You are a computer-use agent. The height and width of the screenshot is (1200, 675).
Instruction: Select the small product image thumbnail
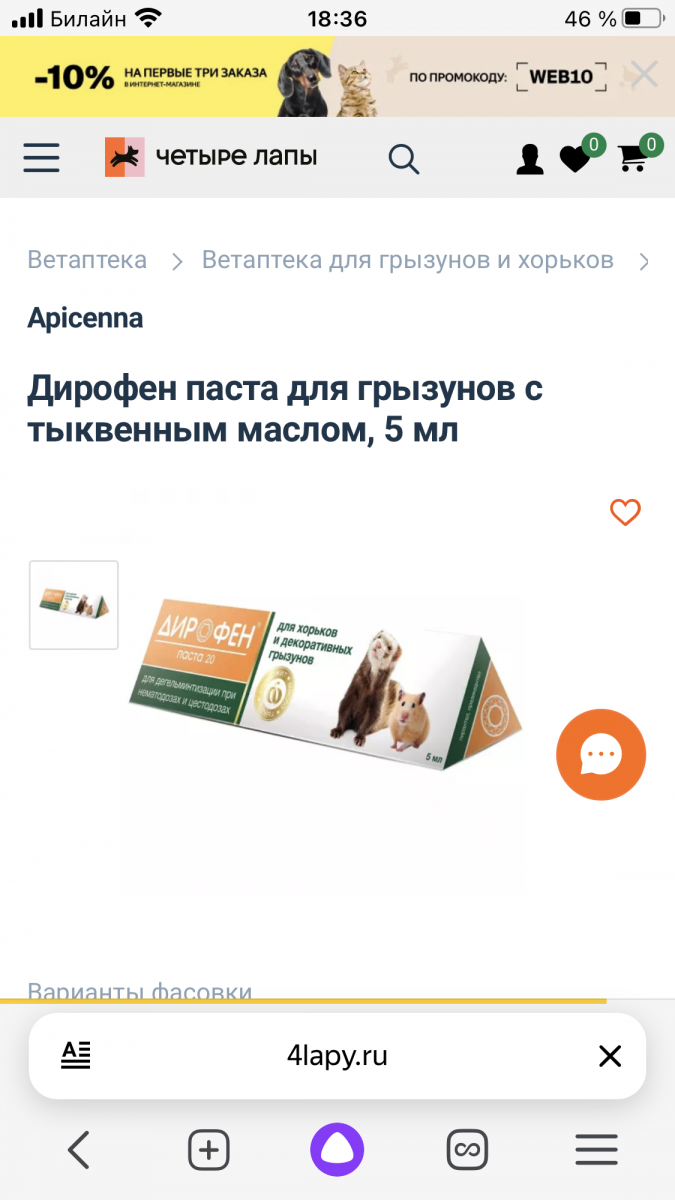click(74, 605)
